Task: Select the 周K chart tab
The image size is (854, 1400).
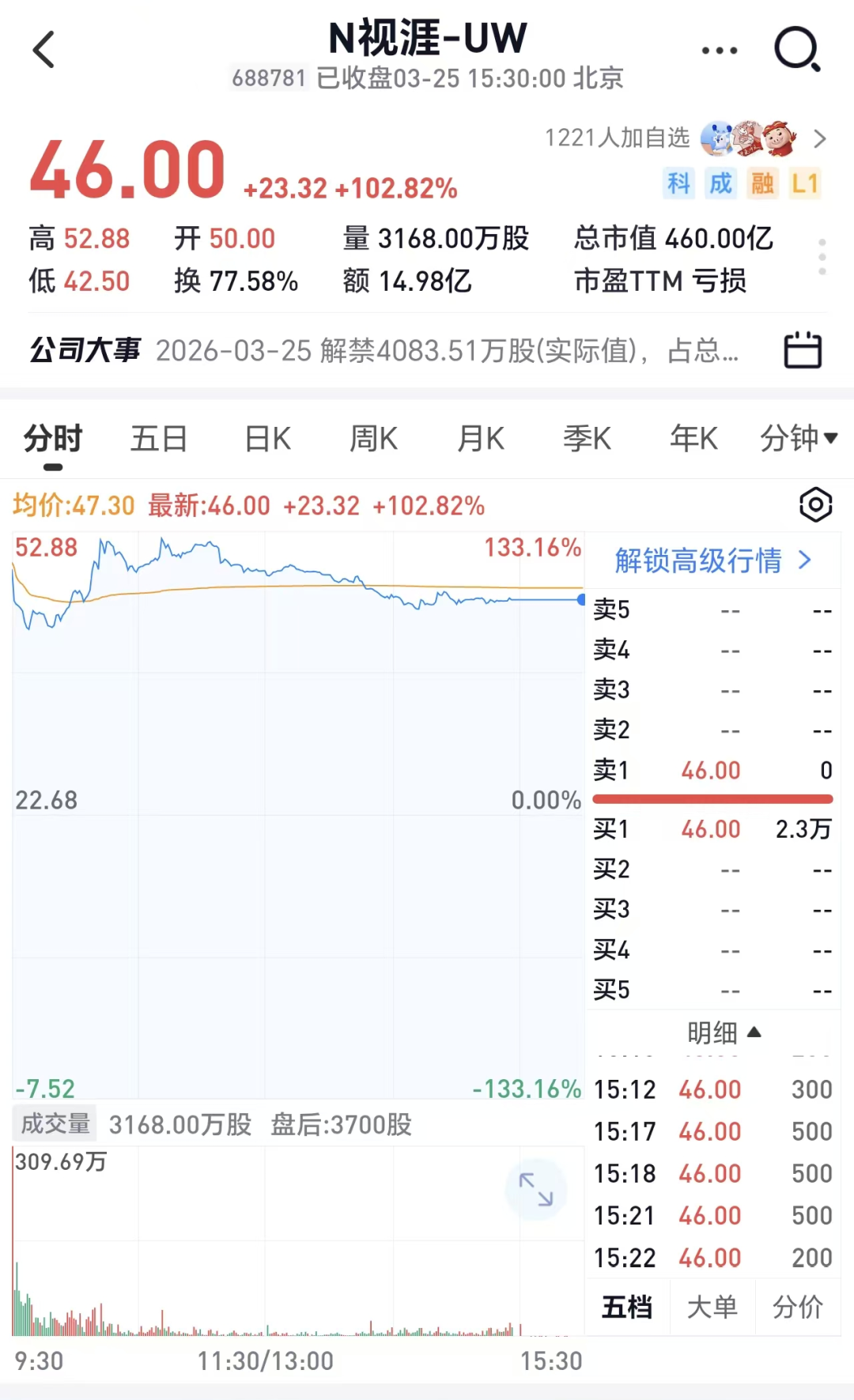Action: point(373,438)
